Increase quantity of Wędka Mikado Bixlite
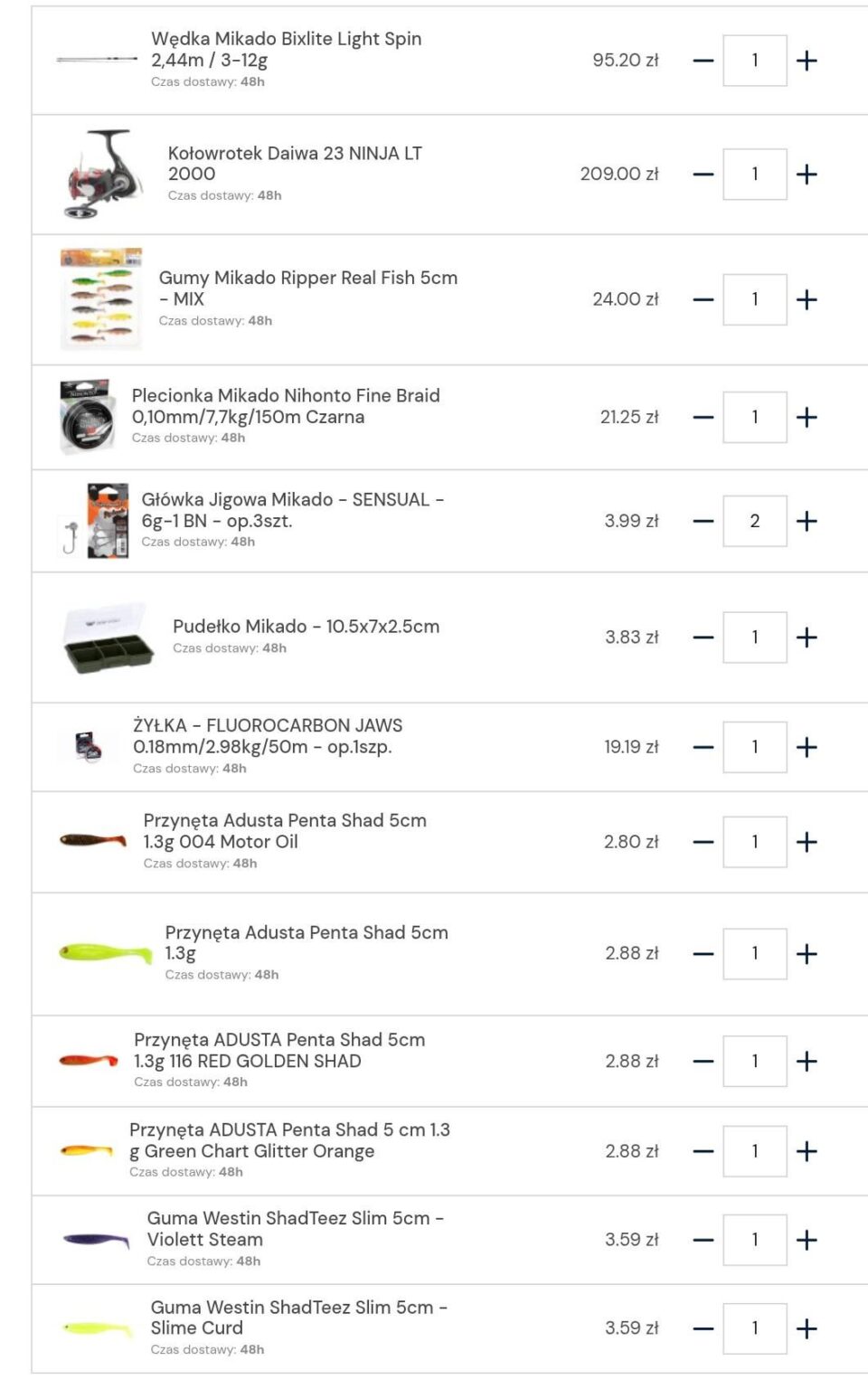Viewport: 868px width, 1389px height. point(807,61)
